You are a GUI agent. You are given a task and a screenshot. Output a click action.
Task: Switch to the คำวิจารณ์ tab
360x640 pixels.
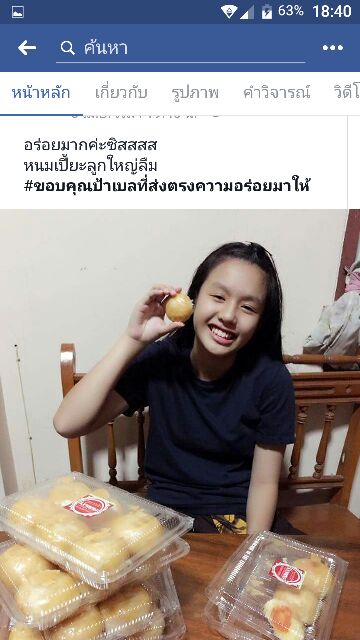pos(277,93)
